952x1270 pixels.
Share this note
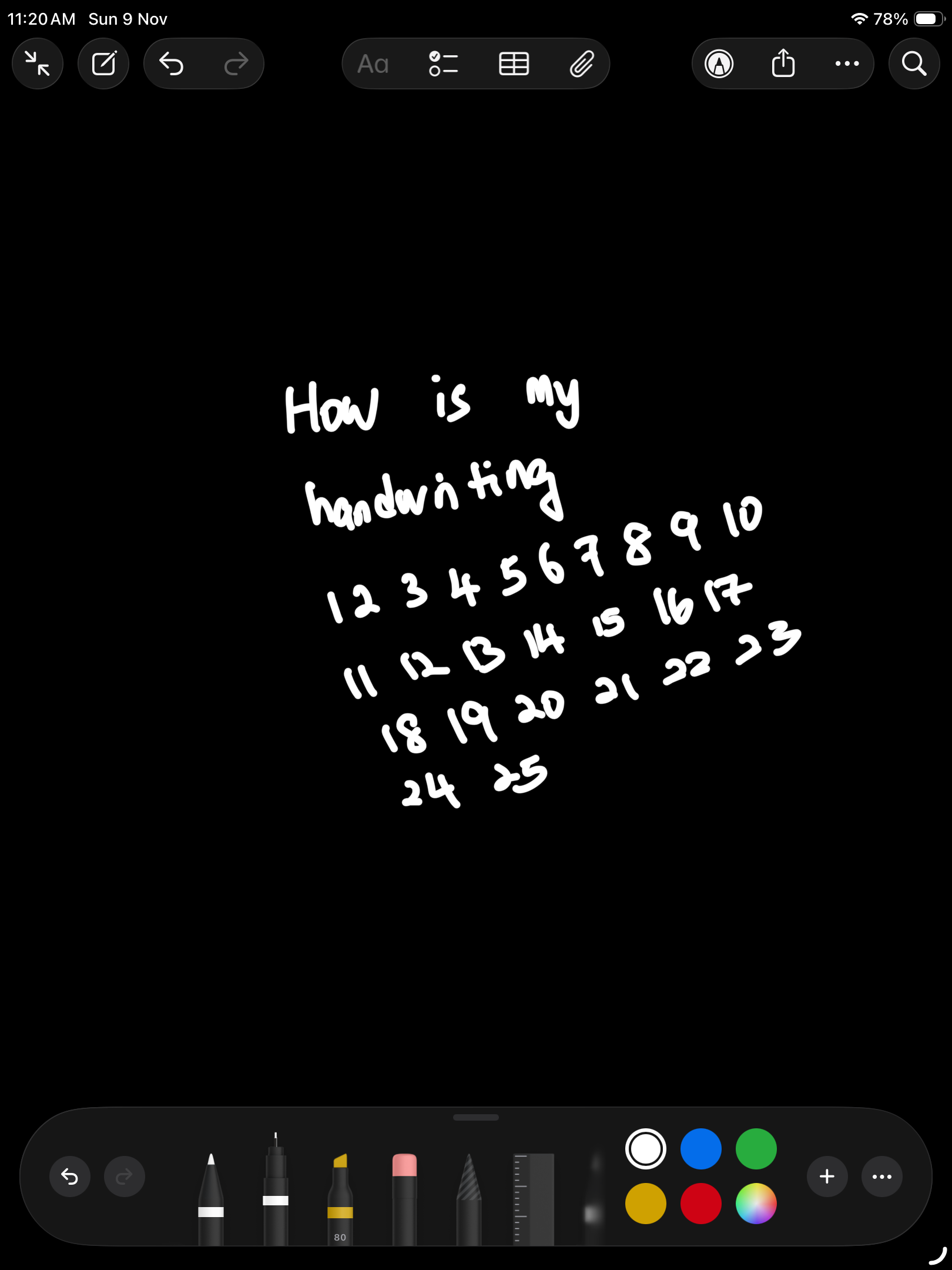click(783, 63)
